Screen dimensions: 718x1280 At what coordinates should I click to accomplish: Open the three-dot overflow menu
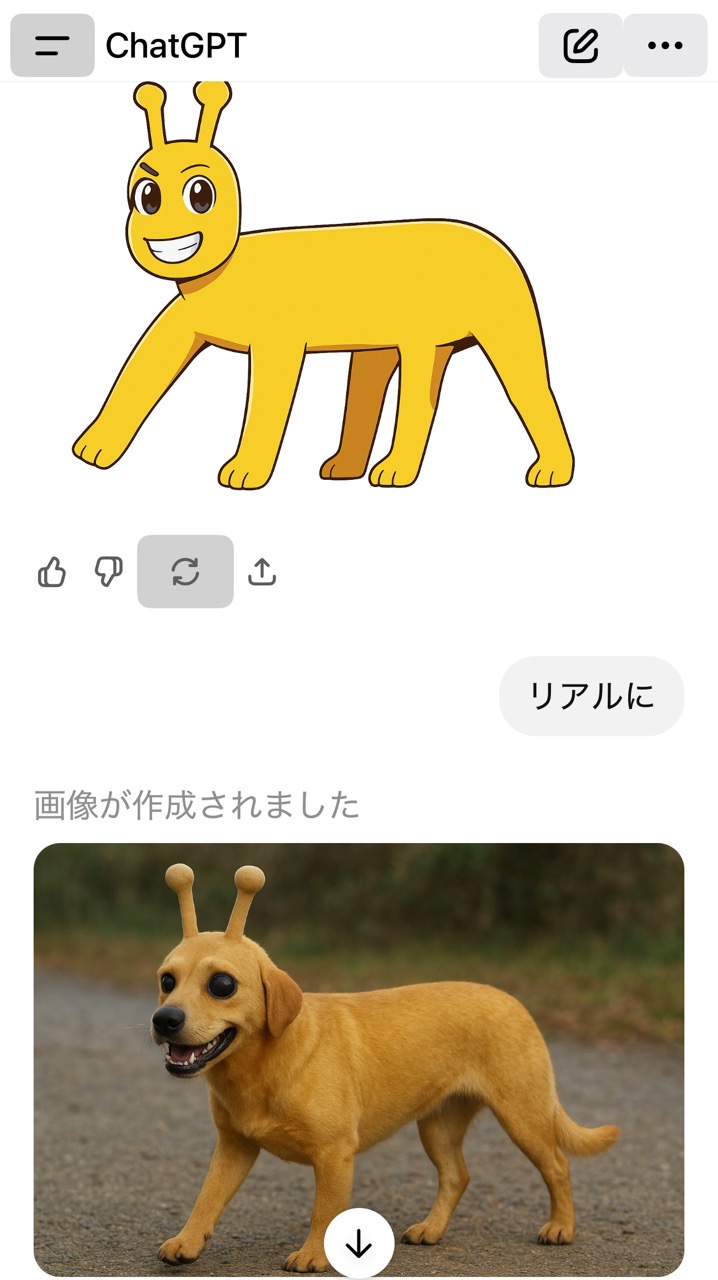(x=665, y=45)
